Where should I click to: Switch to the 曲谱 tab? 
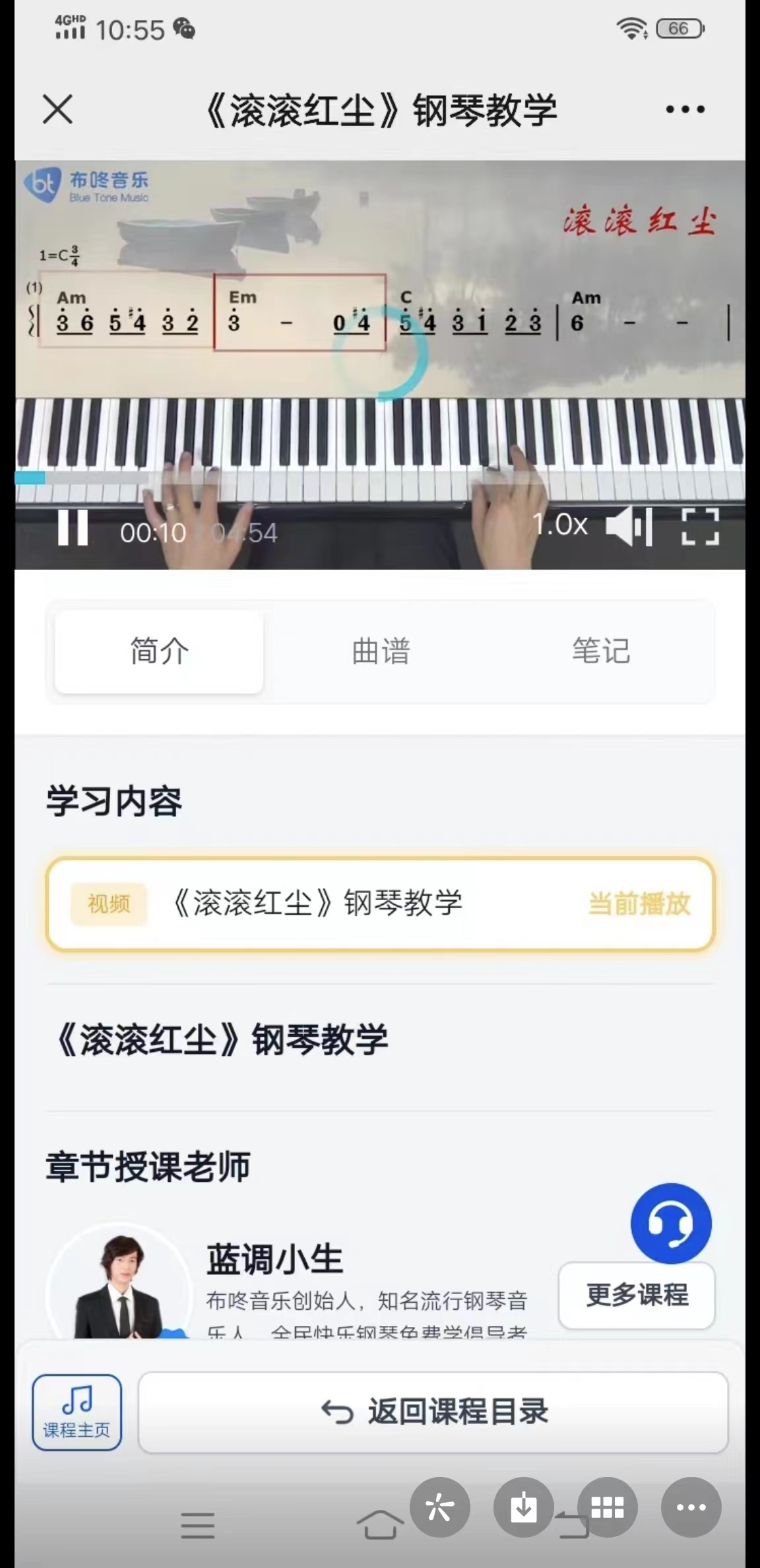(x=381, y=651)
